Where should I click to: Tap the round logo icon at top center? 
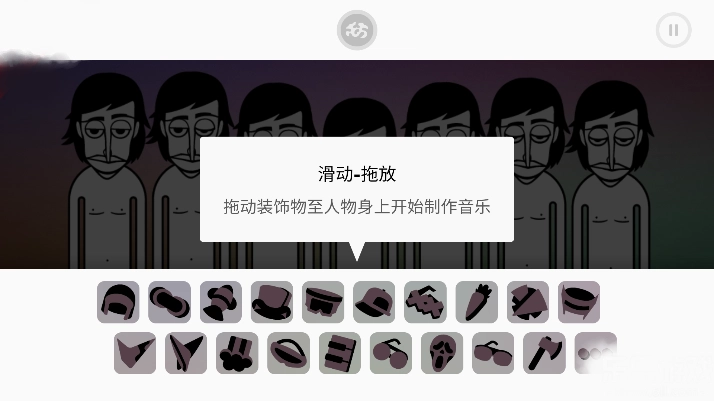pyautogui.click(x=357, y=30)
